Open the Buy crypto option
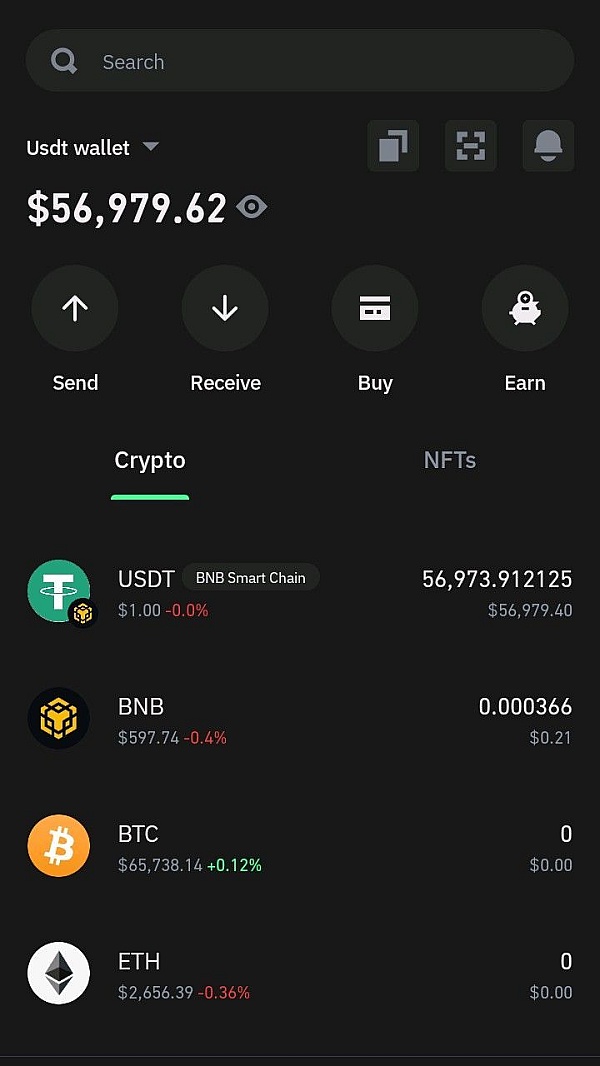 click(x=375, y=309)
